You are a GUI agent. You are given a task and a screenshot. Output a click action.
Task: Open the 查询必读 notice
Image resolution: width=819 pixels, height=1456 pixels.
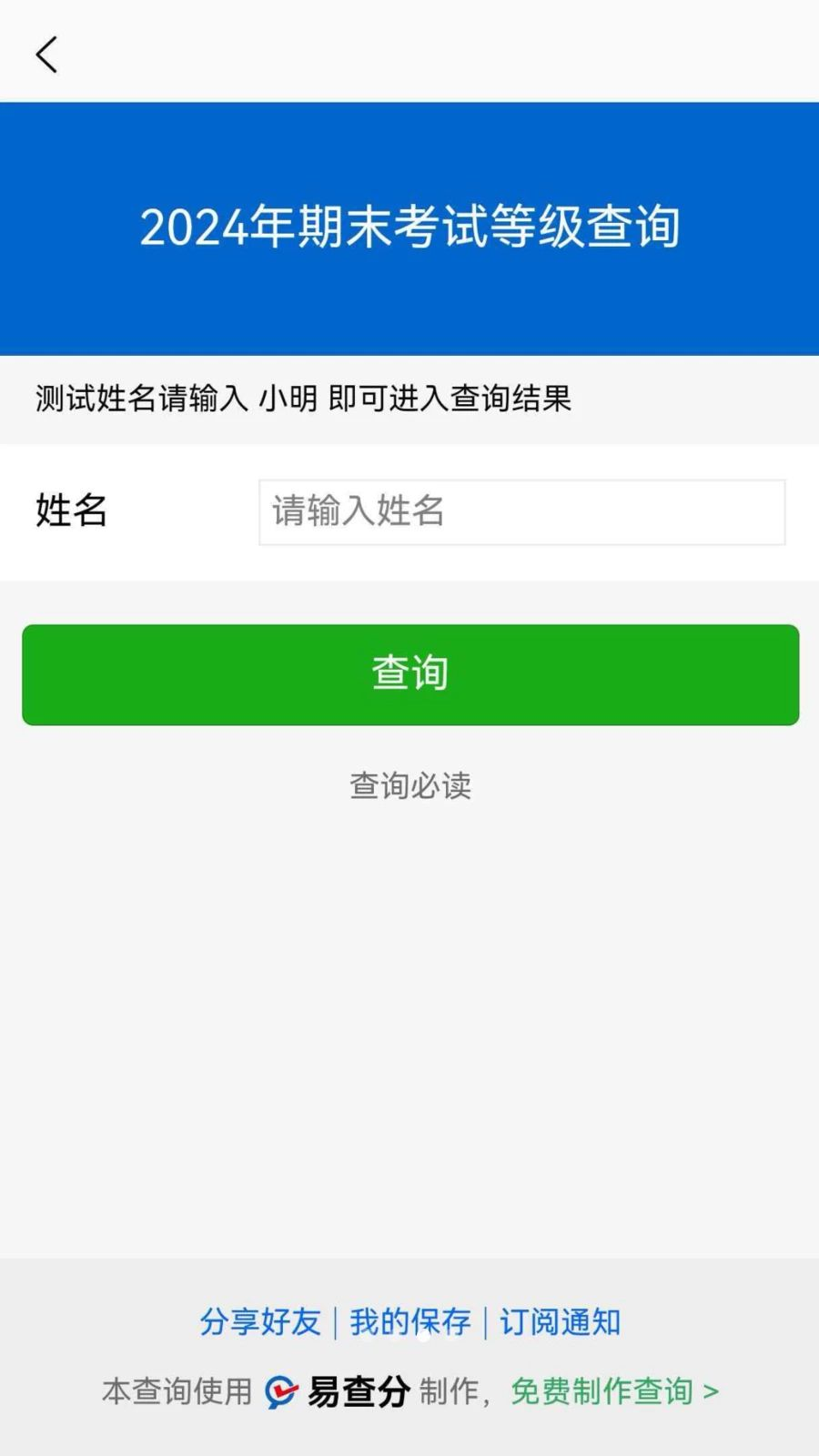coord(410,785)
